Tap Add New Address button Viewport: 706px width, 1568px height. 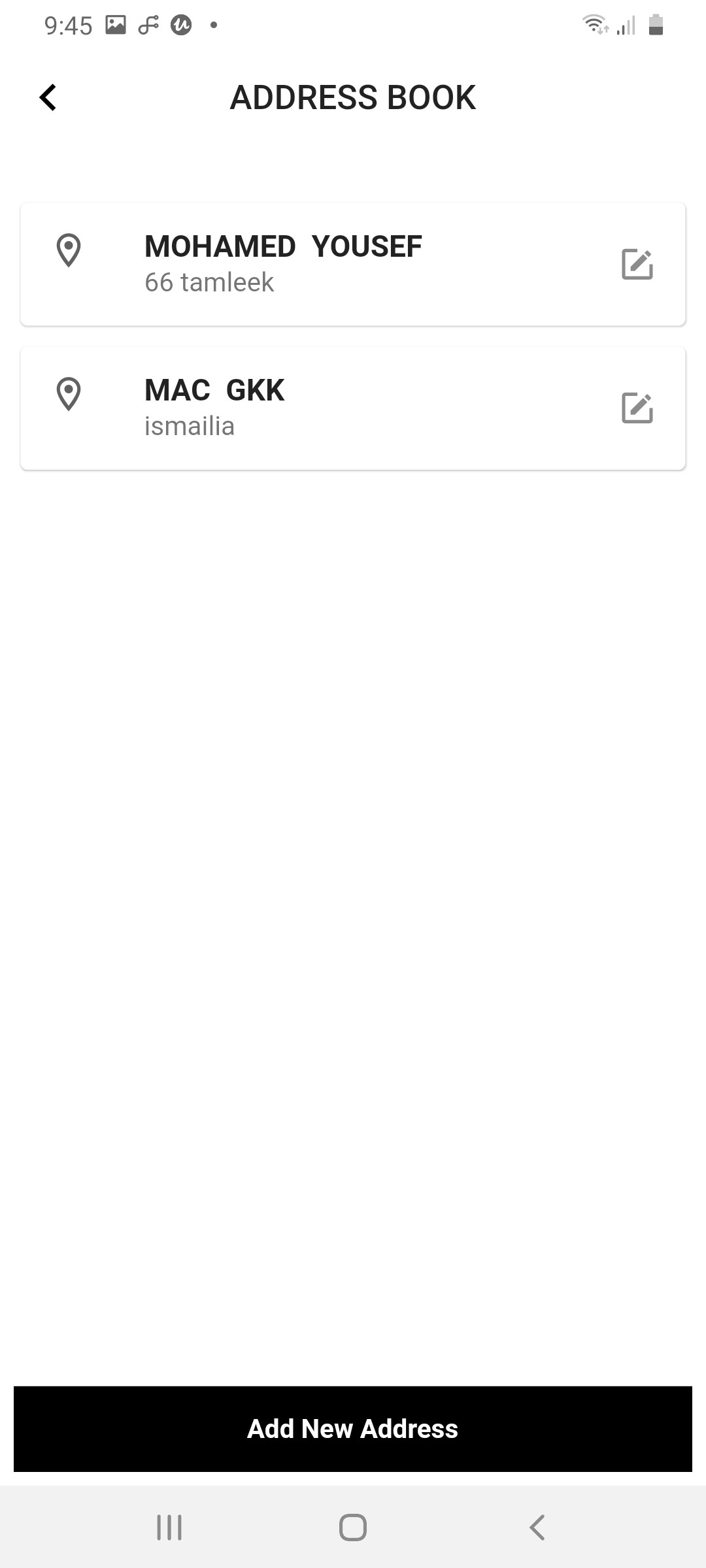point(353,1429)
